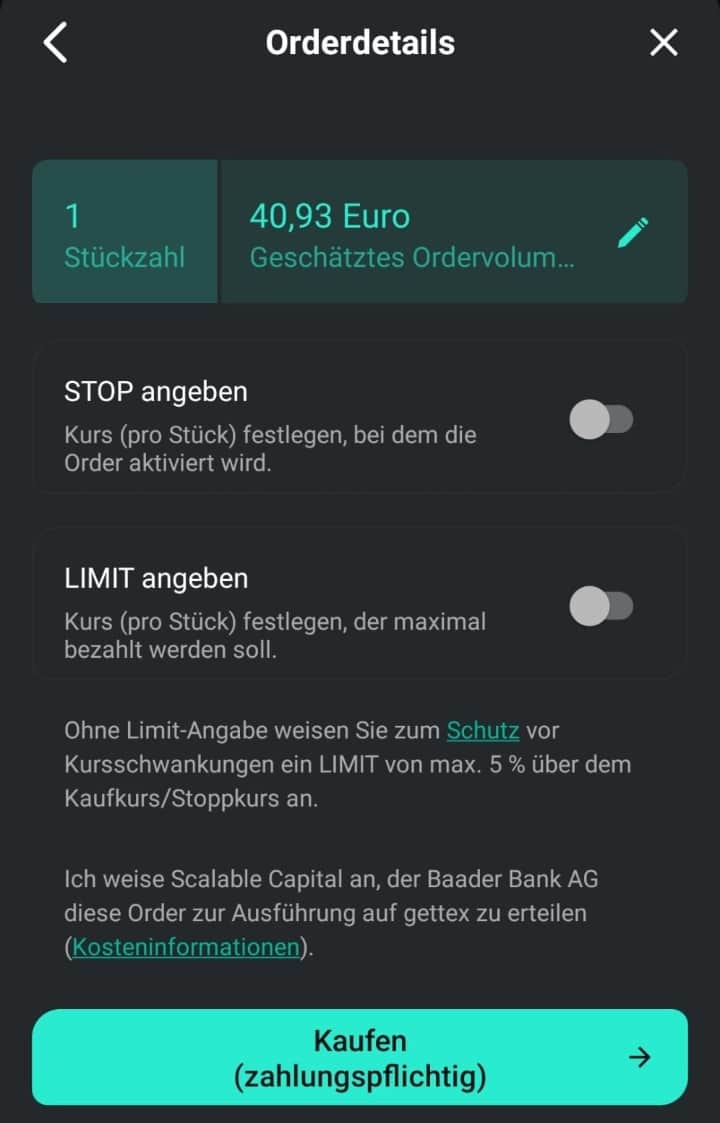Go back from Orderdetails

(56, 43)
